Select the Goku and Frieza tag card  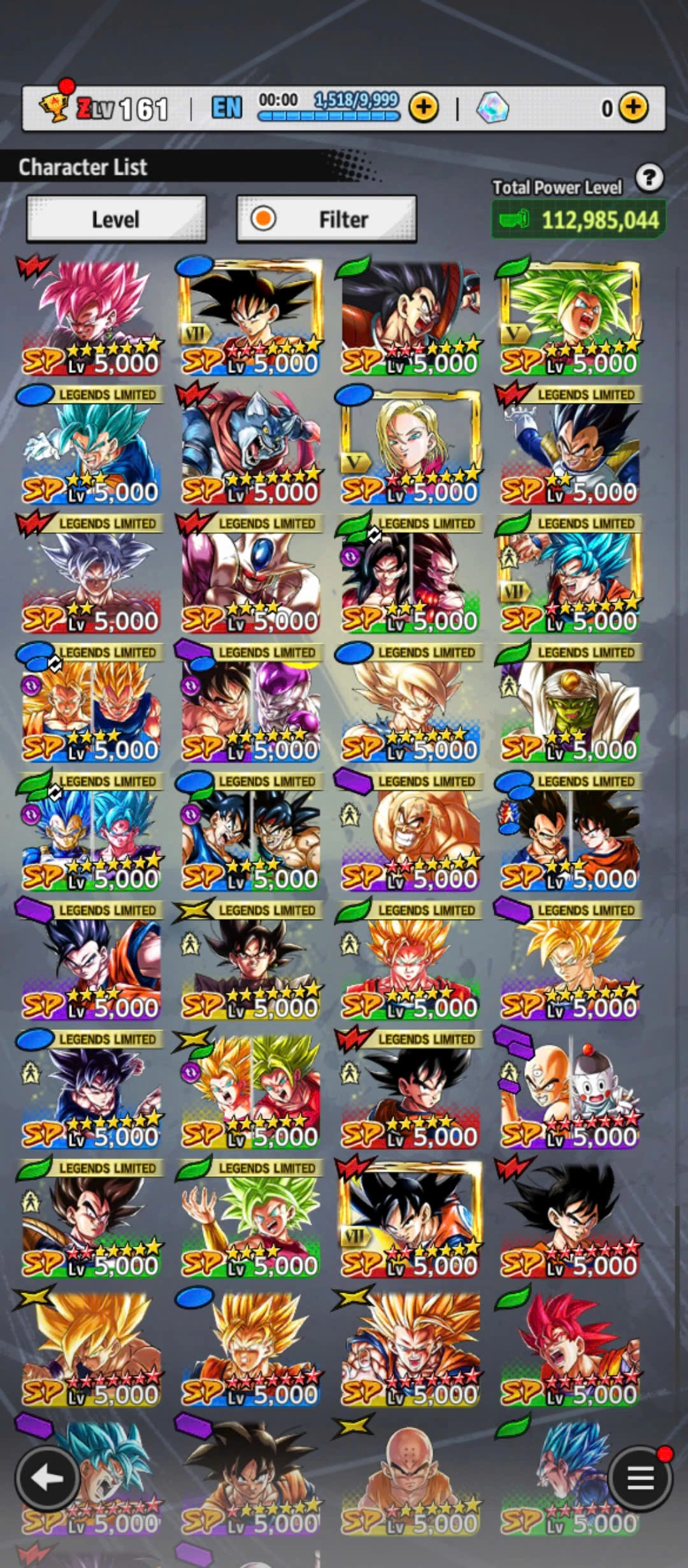pos(250,702)
